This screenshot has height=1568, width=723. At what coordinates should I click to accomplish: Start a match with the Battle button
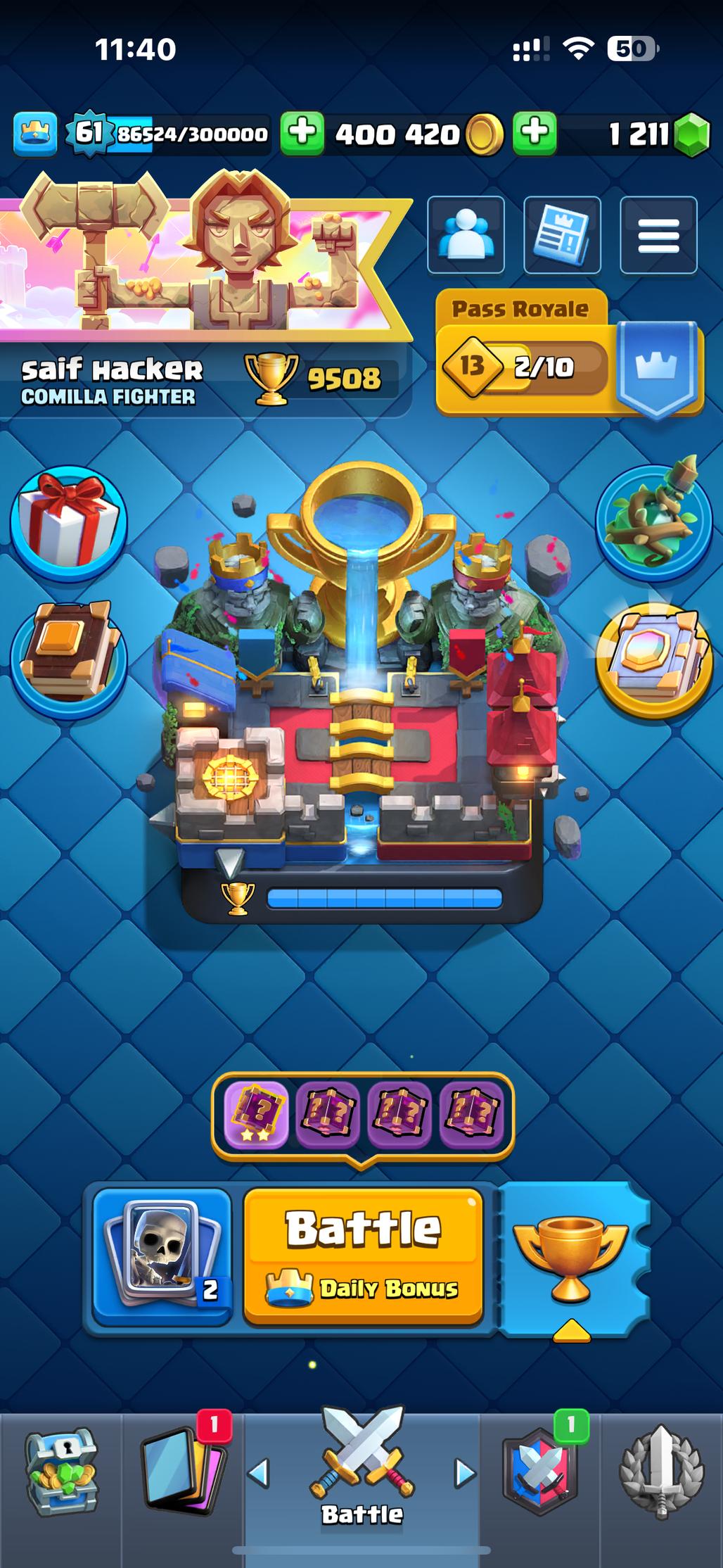click(x=363, y=1256)
